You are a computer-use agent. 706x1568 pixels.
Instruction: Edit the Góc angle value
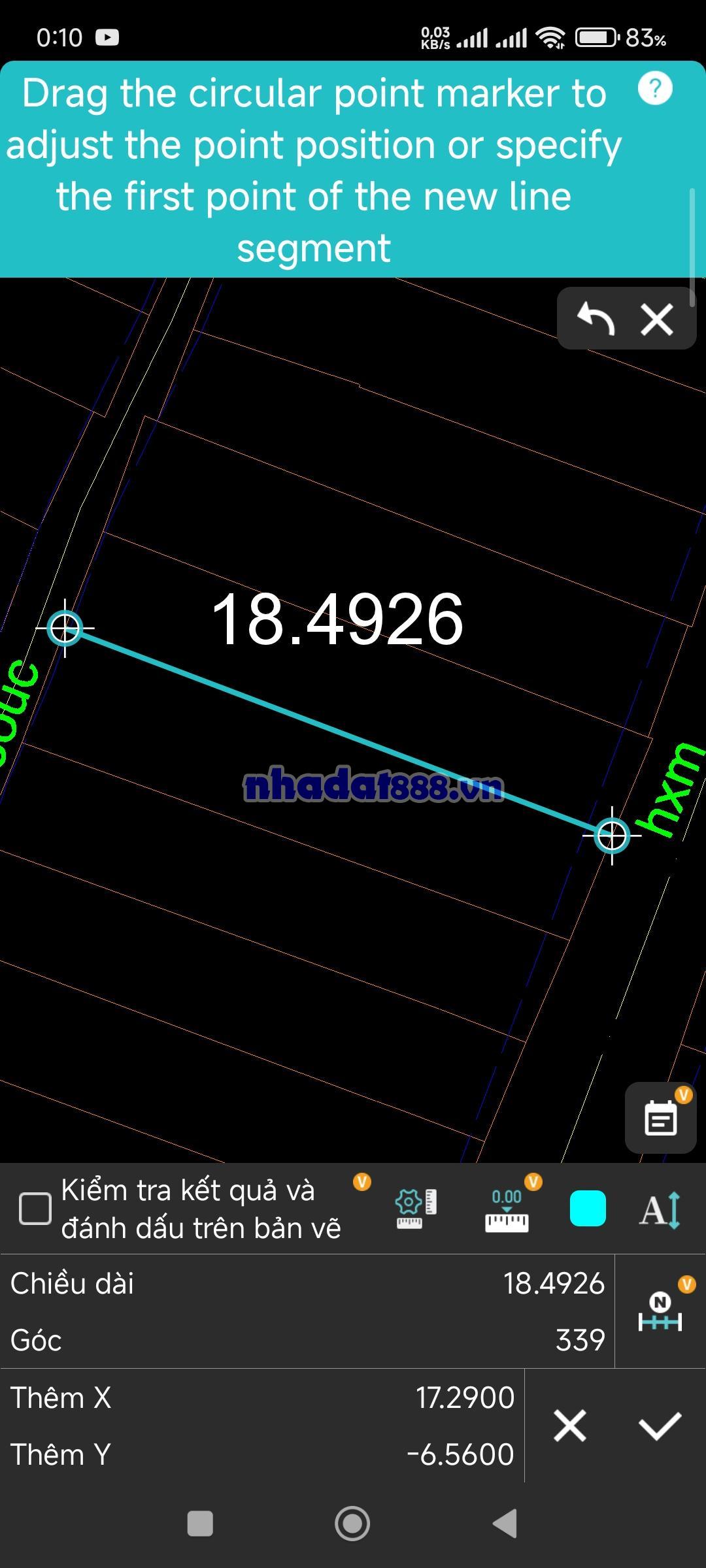pyautogui.click(x=579, y=1340)
